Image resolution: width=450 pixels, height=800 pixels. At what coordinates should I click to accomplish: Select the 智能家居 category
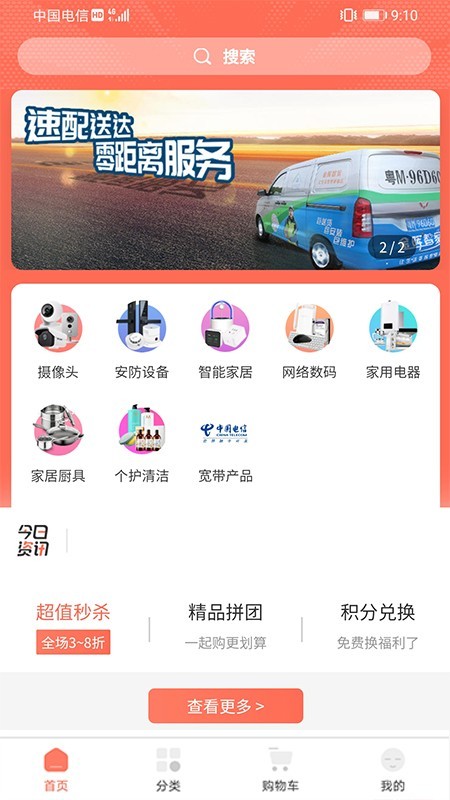click(226, 341)
